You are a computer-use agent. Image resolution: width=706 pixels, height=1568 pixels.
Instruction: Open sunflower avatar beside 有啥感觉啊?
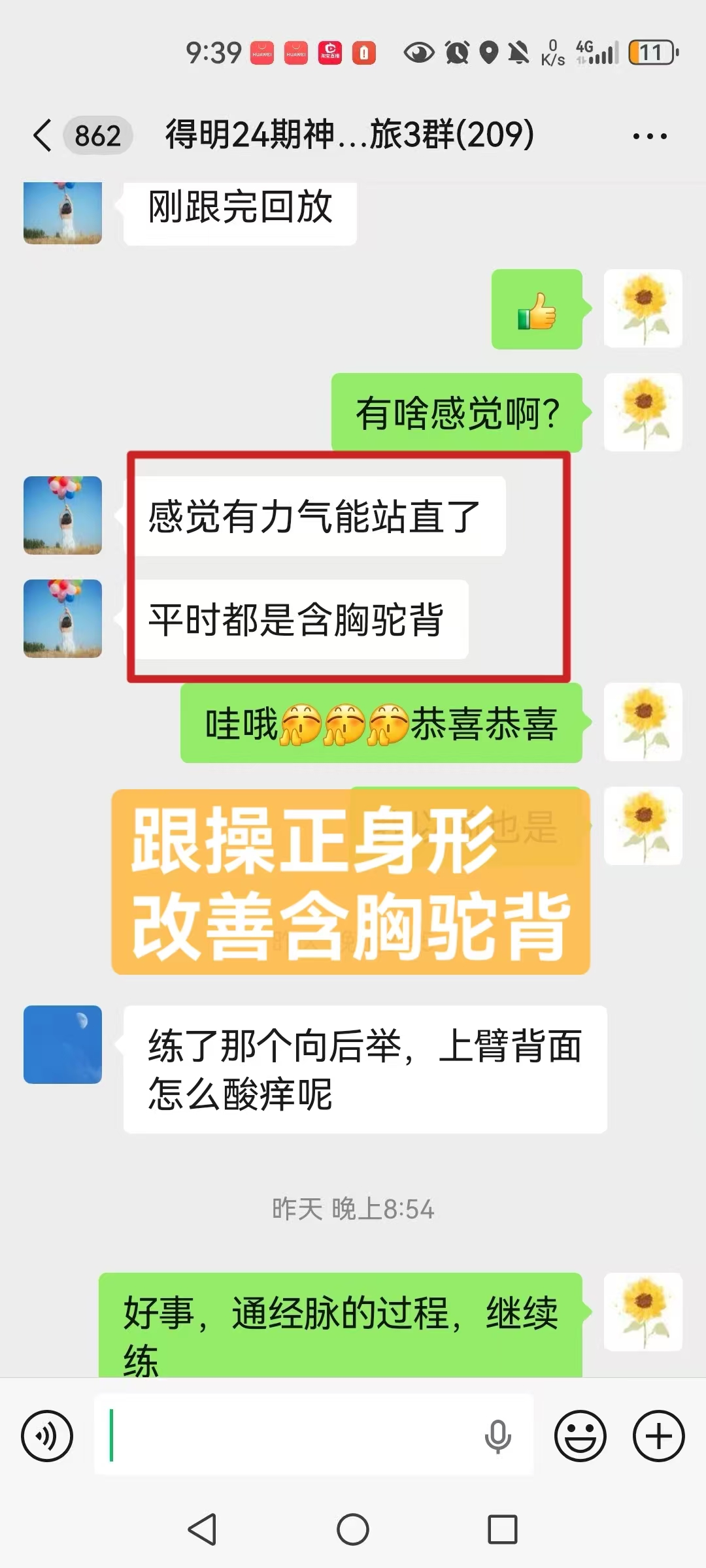click(x=643, y=412)
